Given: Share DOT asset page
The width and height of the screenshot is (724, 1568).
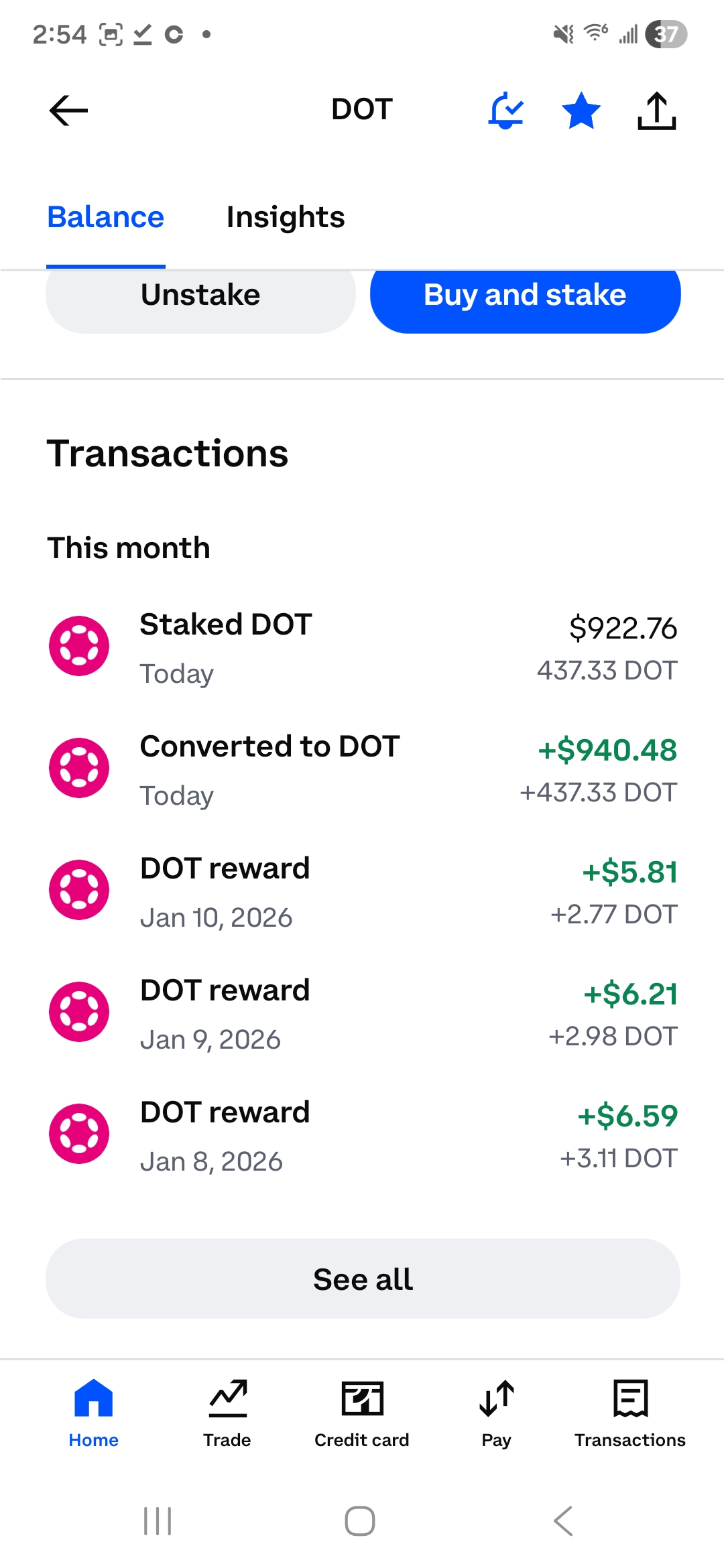Looking at the screenshot, I should point(656,111).
